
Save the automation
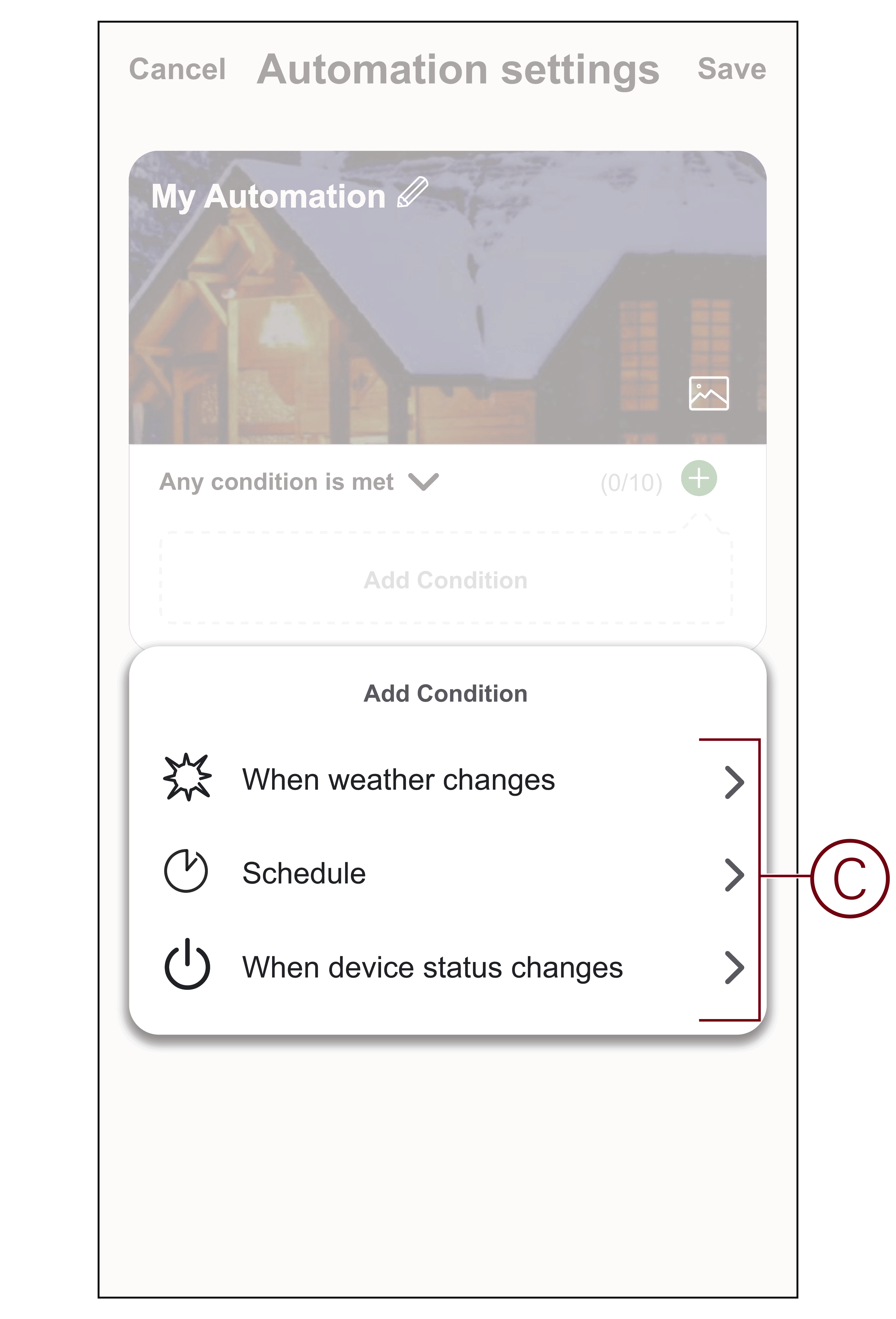pyautogui.click(x=731, y=69)
